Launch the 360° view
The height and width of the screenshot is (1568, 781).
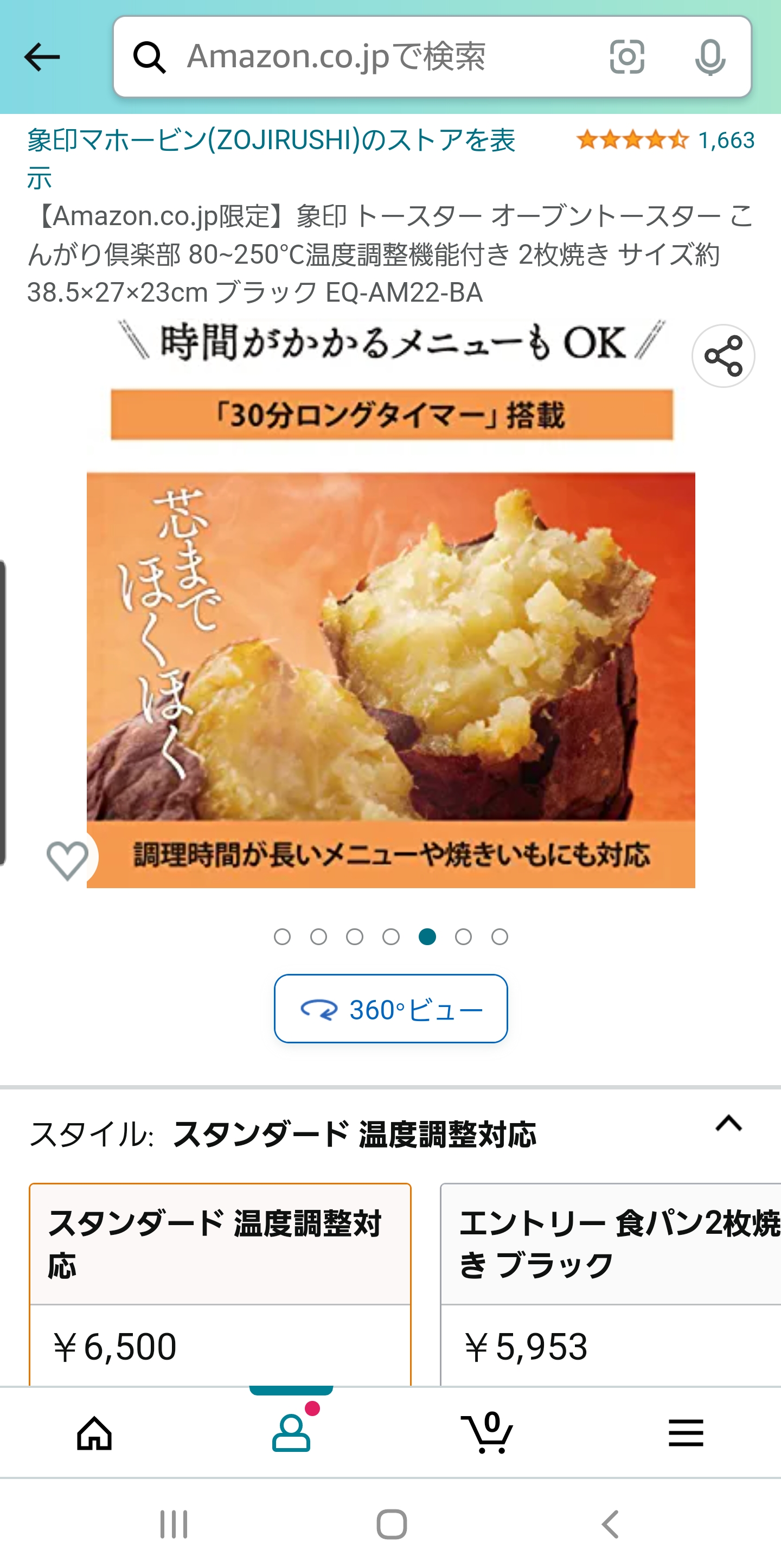click(390, 1009)
